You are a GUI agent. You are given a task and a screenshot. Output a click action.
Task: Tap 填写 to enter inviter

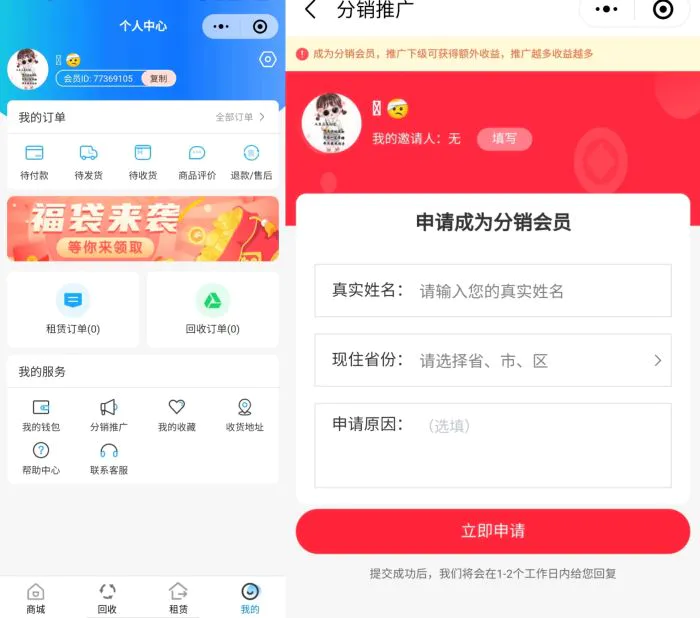[x=504, y=139]
